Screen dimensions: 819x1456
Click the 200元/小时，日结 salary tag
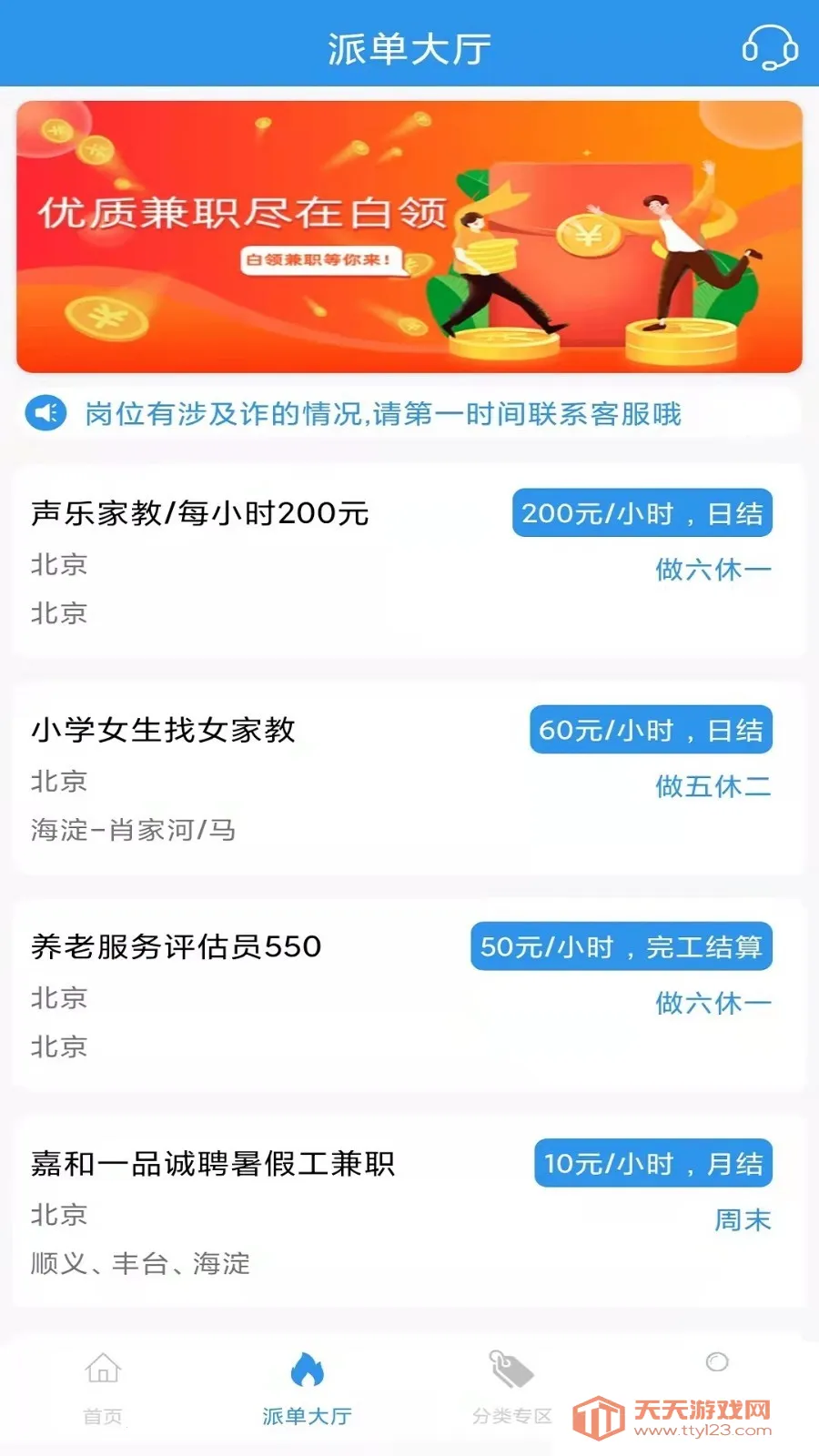[642, 513]
